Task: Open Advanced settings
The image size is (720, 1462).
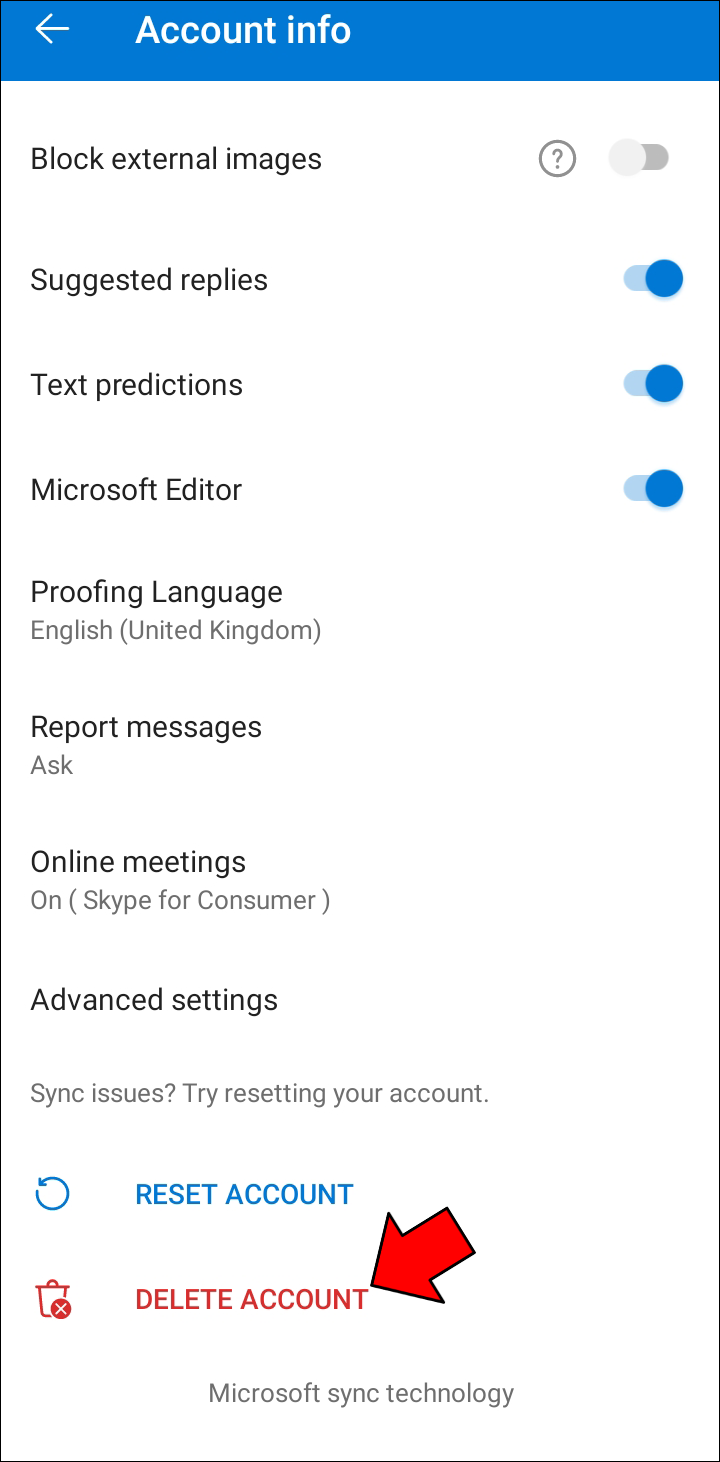Action: click(x=154, y=1000)
